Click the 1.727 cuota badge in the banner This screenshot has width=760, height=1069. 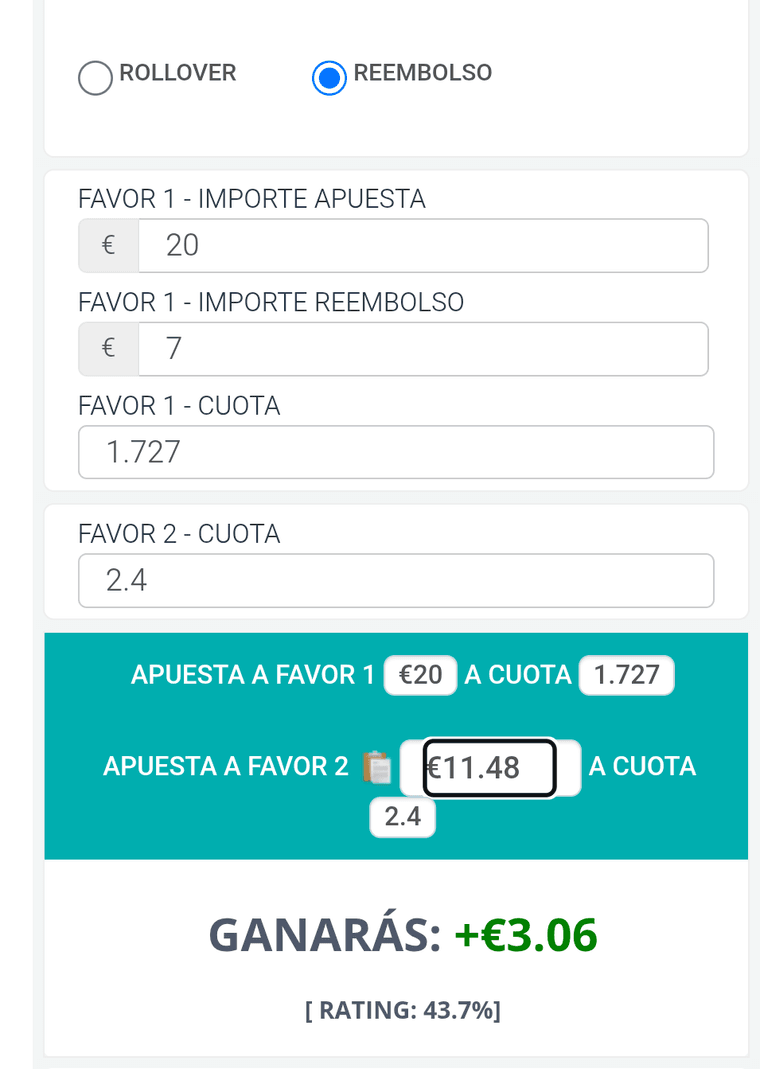pyautogui.click(x=626, y=674)
